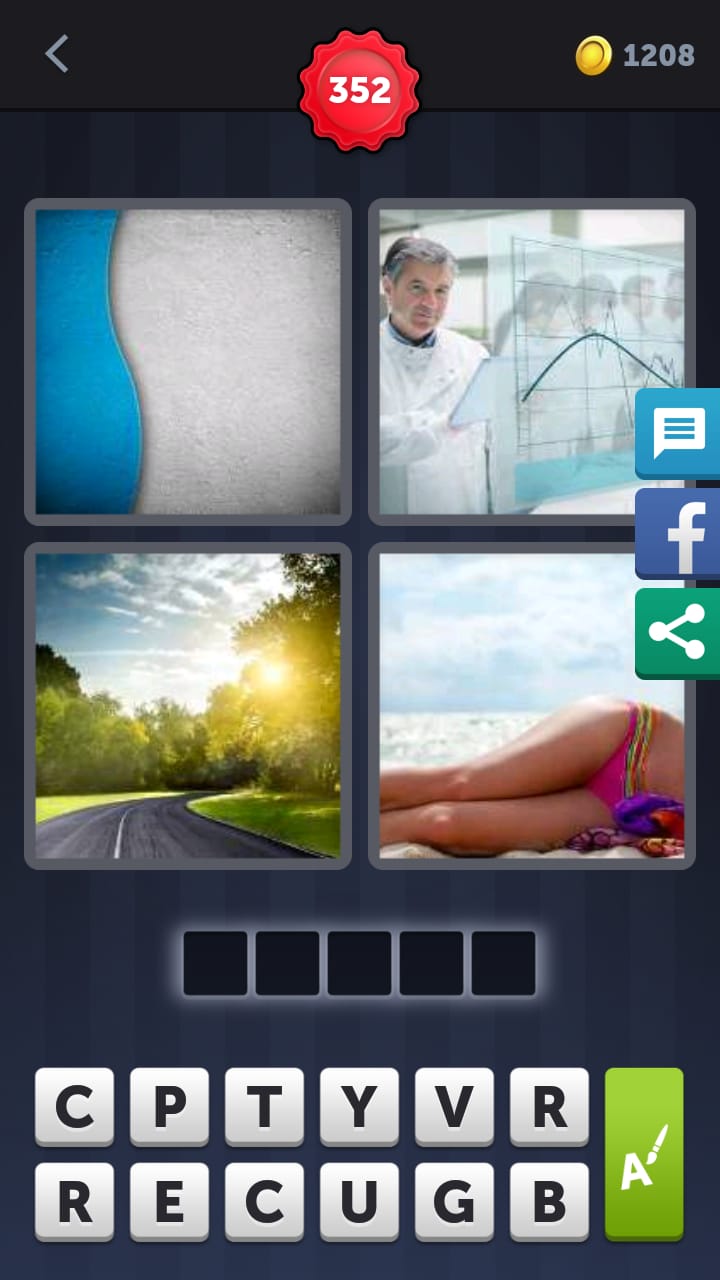
Task: Enlarge the blue and gray wall picture
Action: (188, 361)
